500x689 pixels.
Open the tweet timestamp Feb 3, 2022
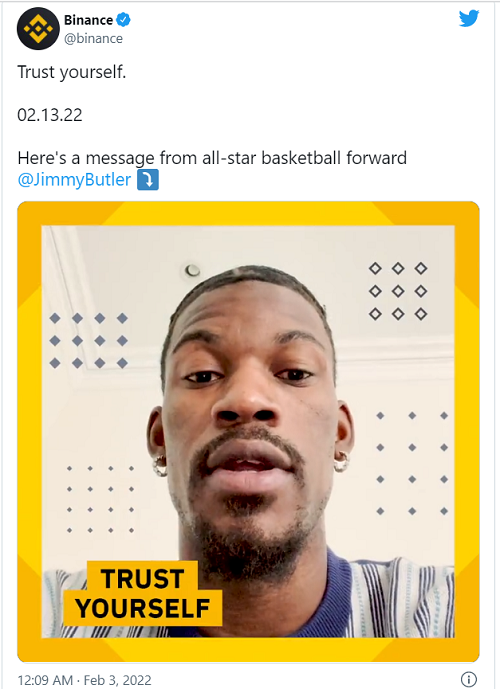[x=84, y=680]
